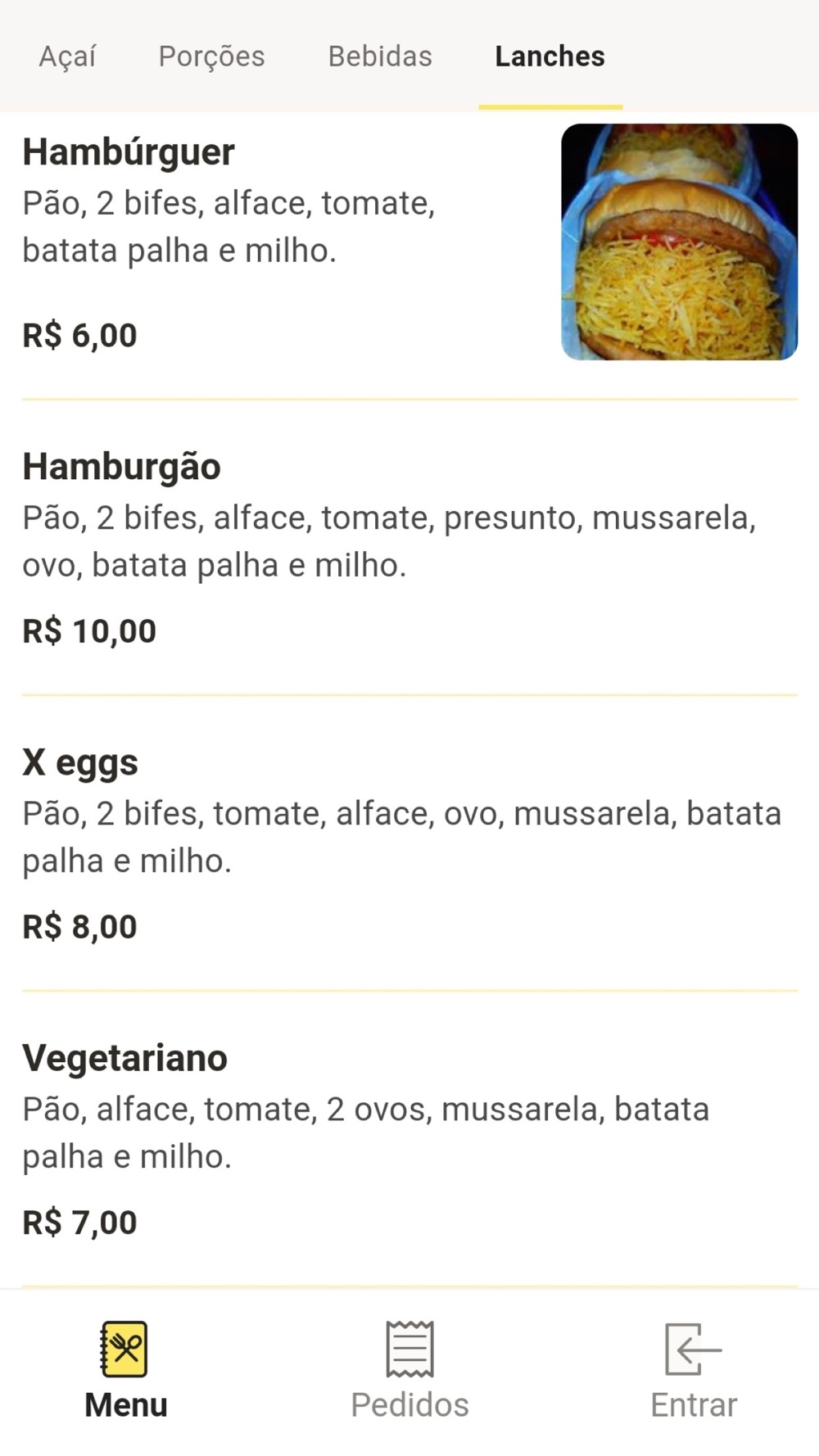Open the Bebidas tab
This screenshot has height=1456, width=819.
[380, 57]
